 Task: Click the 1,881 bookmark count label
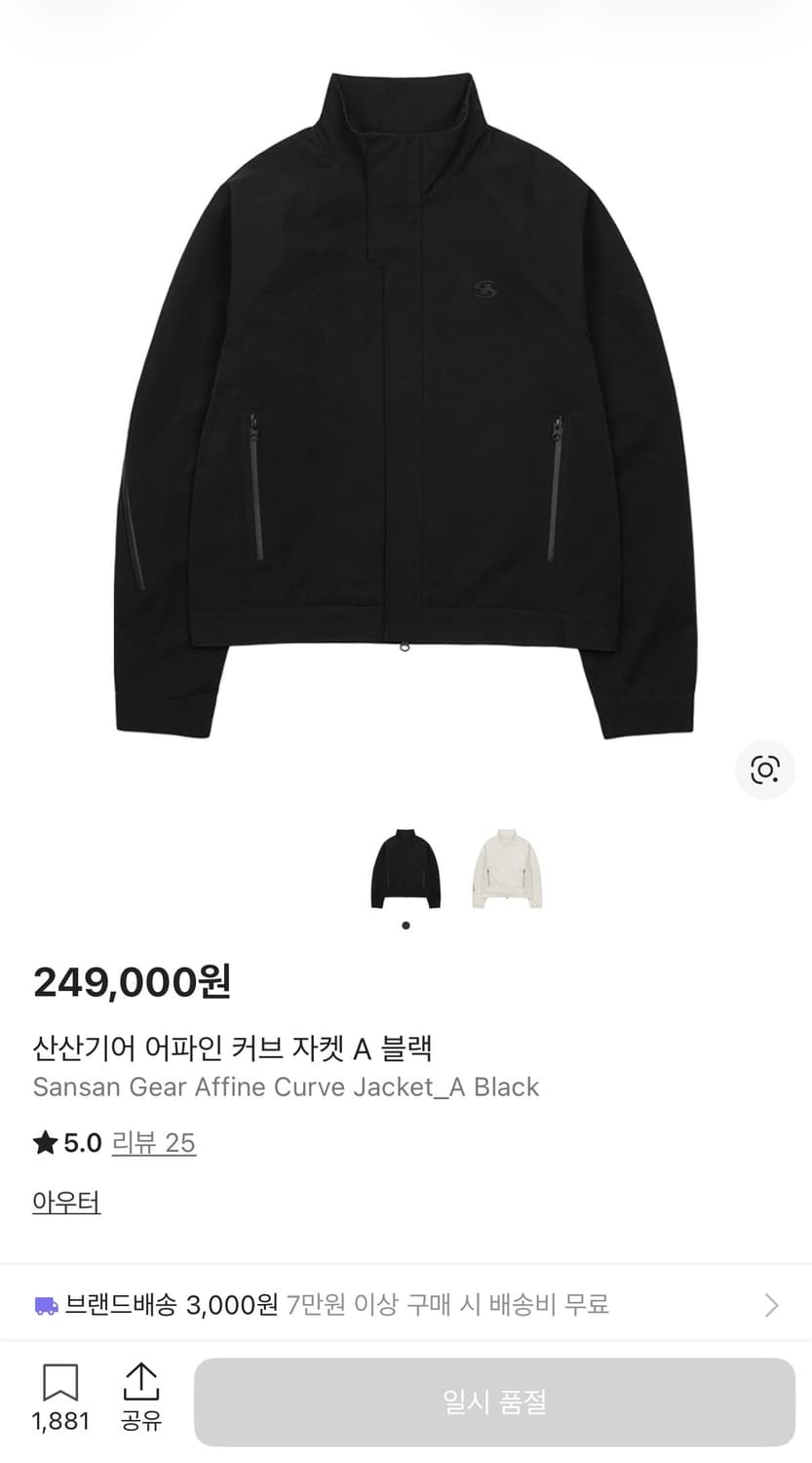click(60, 1423)
